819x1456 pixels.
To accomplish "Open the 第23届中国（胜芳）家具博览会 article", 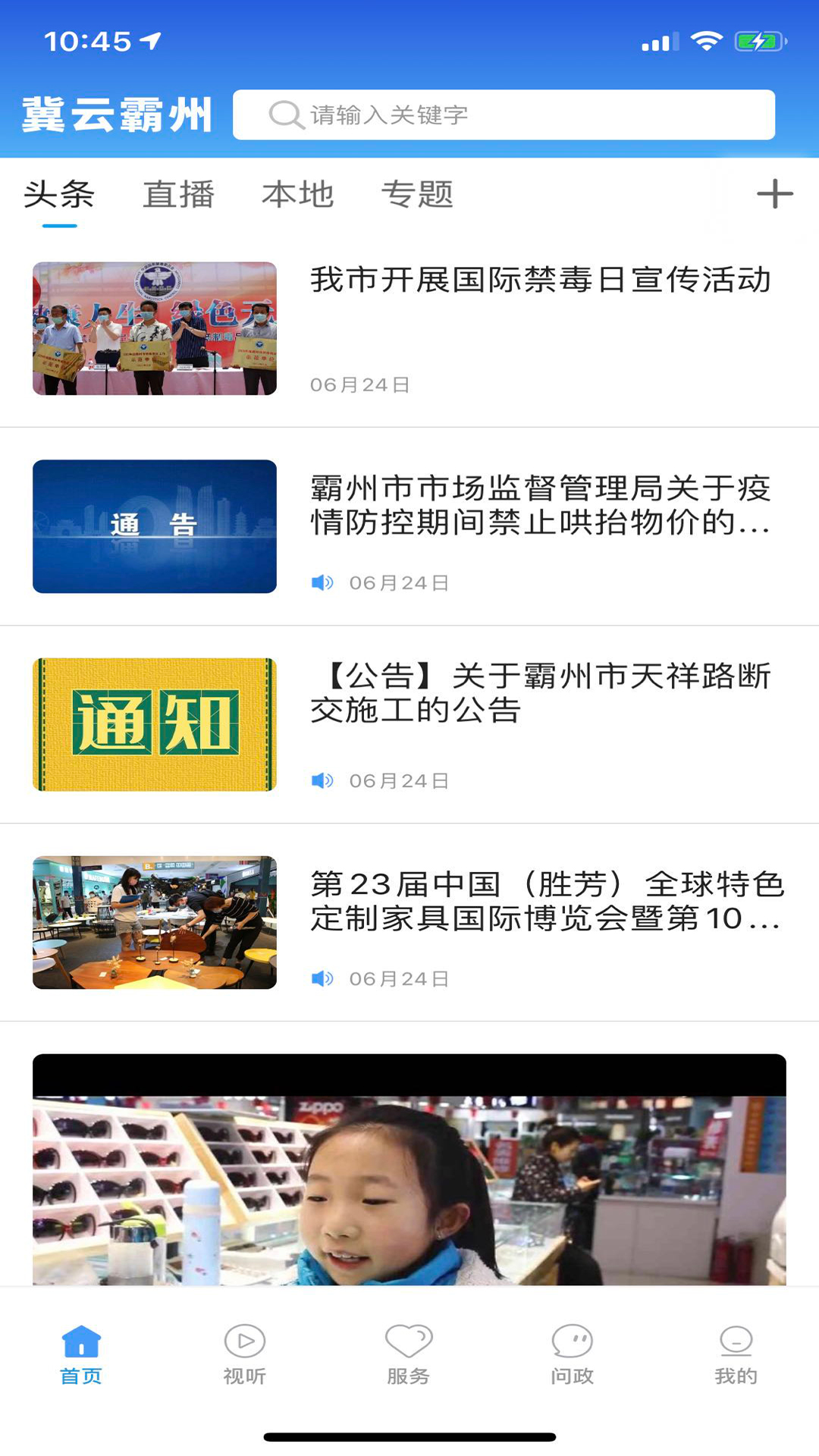I will coord(409,922).
